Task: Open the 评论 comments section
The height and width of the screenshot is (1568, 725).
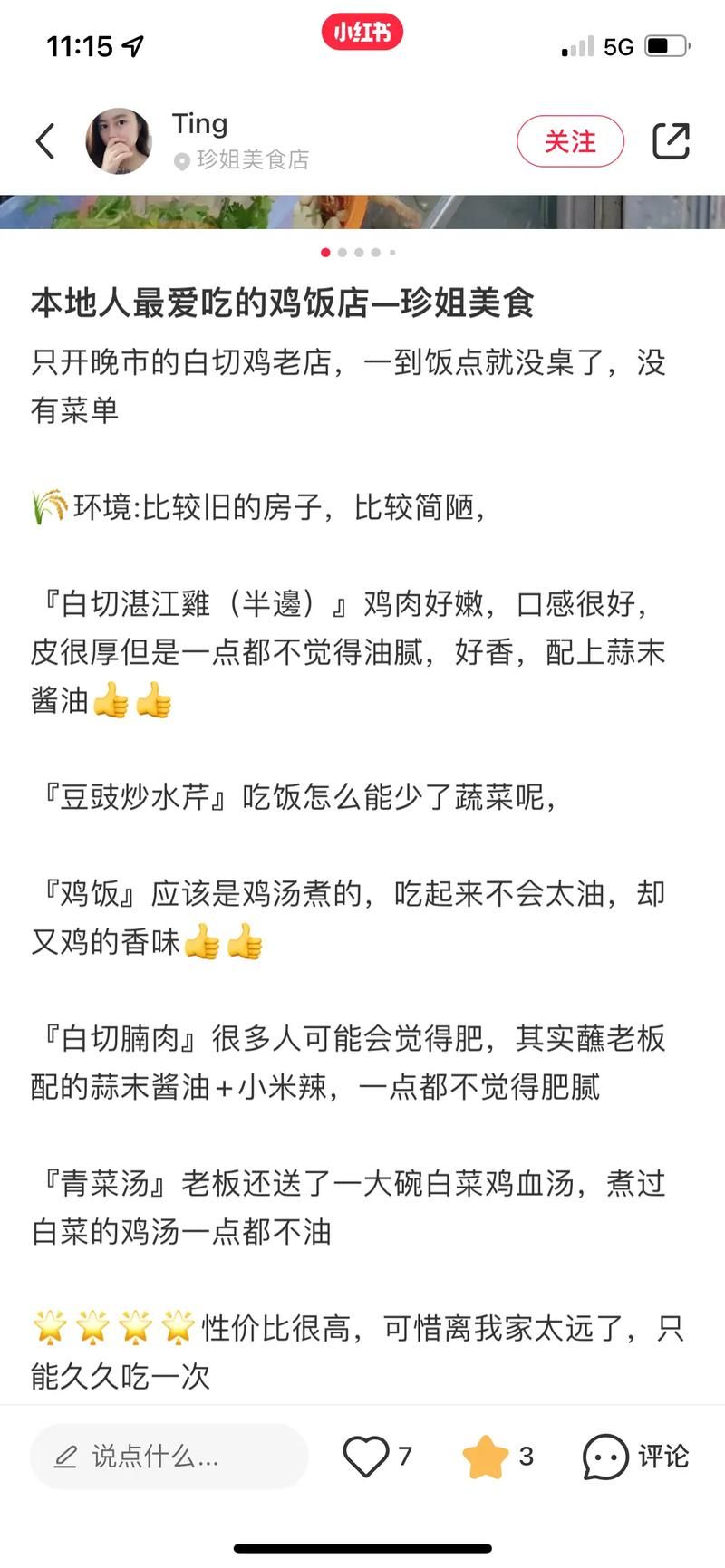Action: (636, 1456)
